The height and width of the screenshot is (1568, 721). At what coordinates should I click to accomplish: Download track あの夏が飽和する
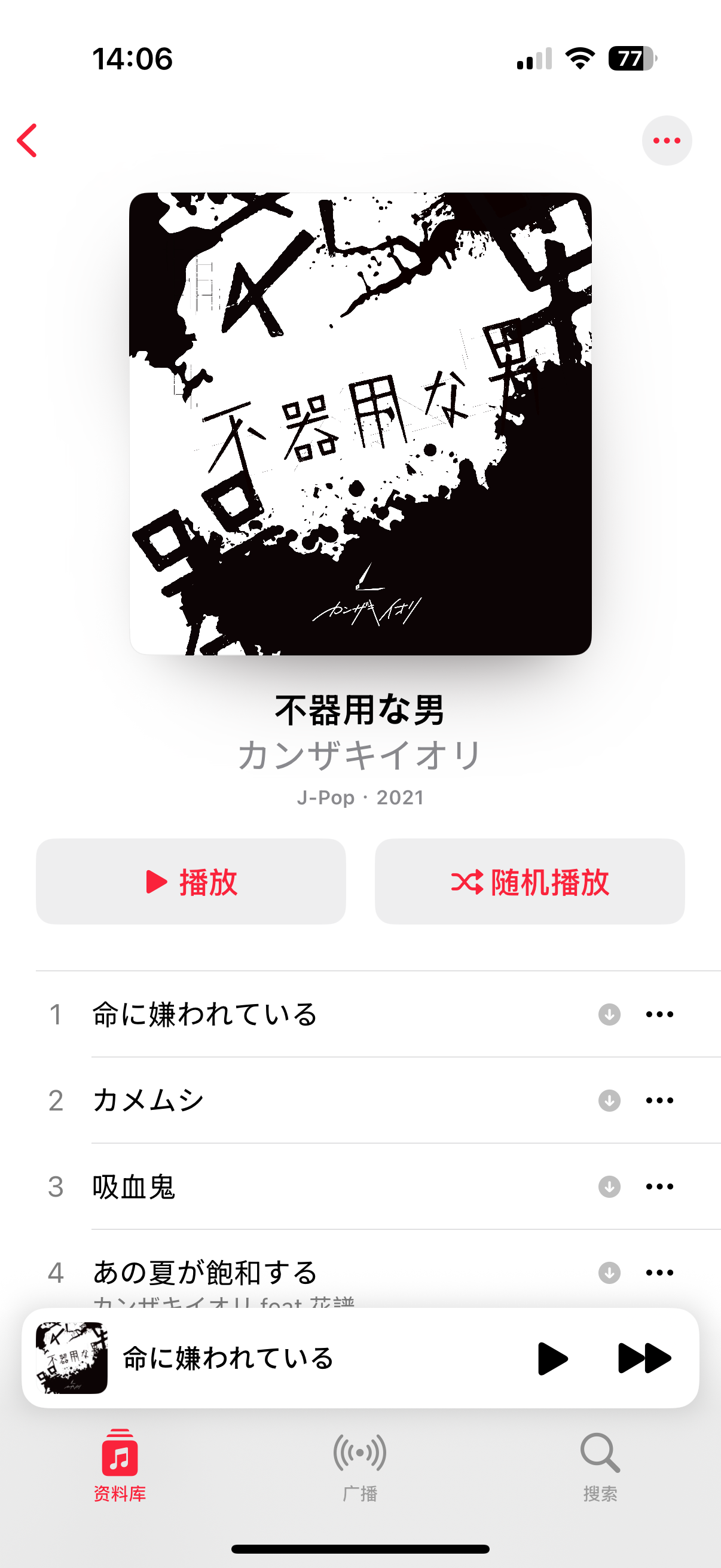(609, 1272)
